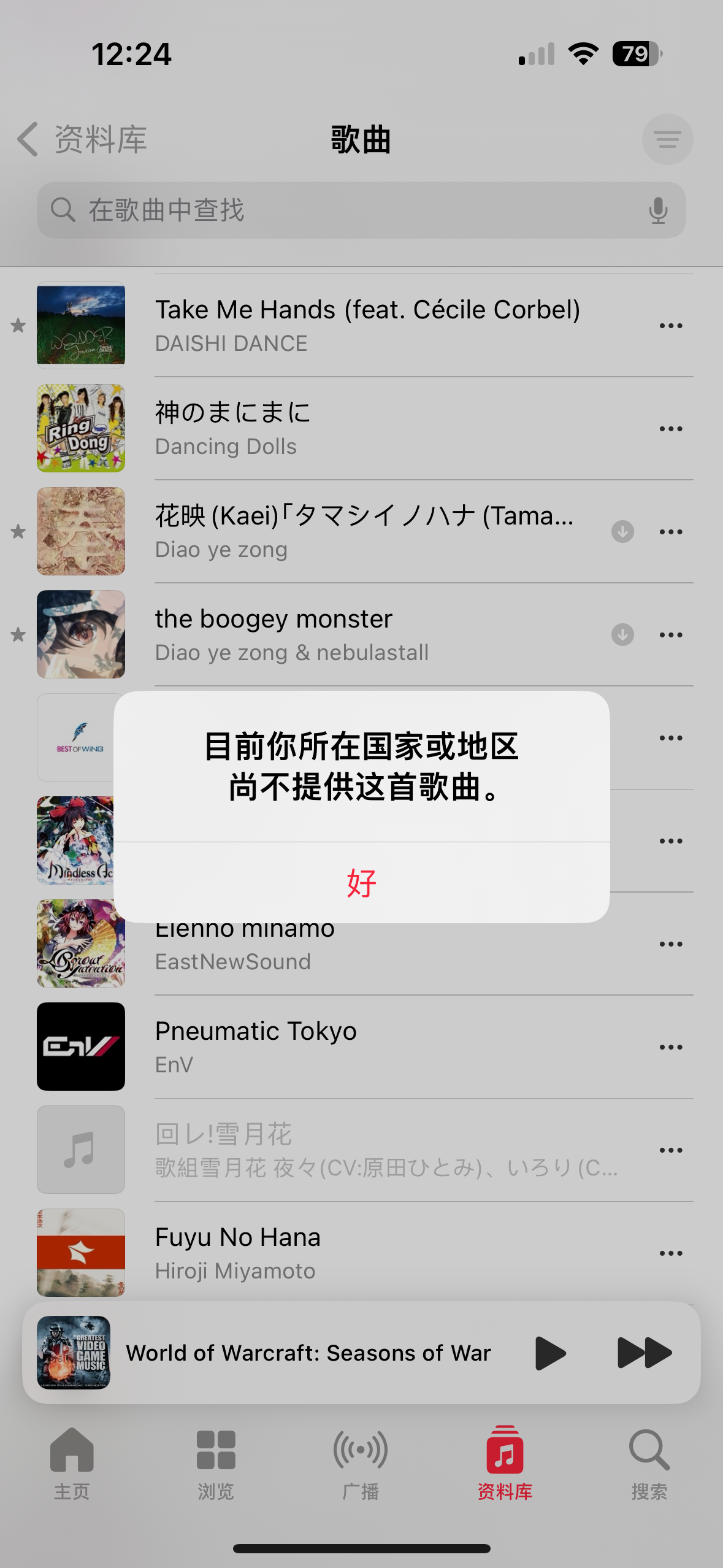This screenshot has width=723, height=1568.
Task: Switch to the 主页 tab
Action: pos(72,1463)
